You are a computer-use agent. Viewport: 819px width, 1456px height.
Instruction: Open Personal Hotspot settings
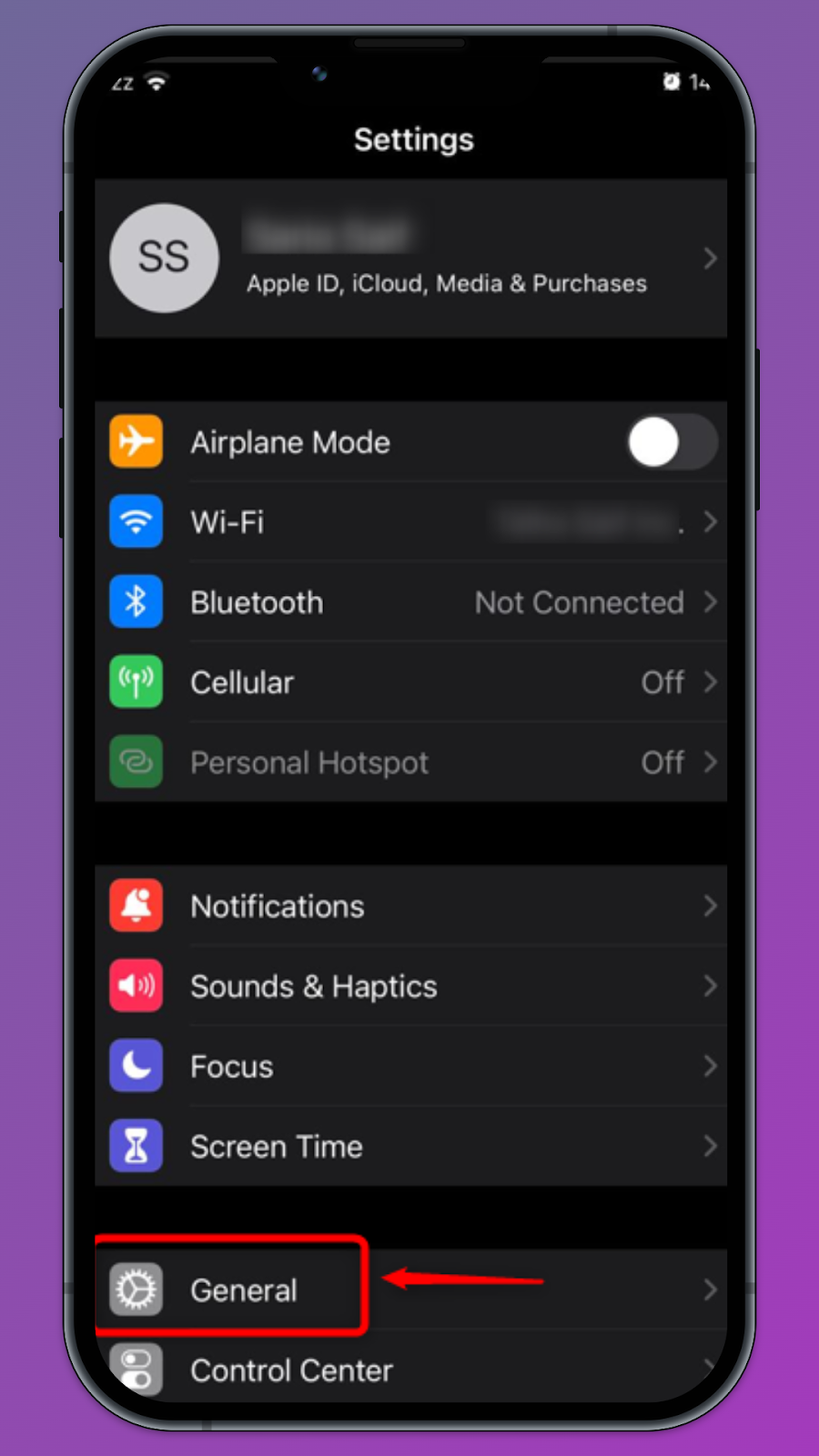pyautogui.click(x=409, y=763)
